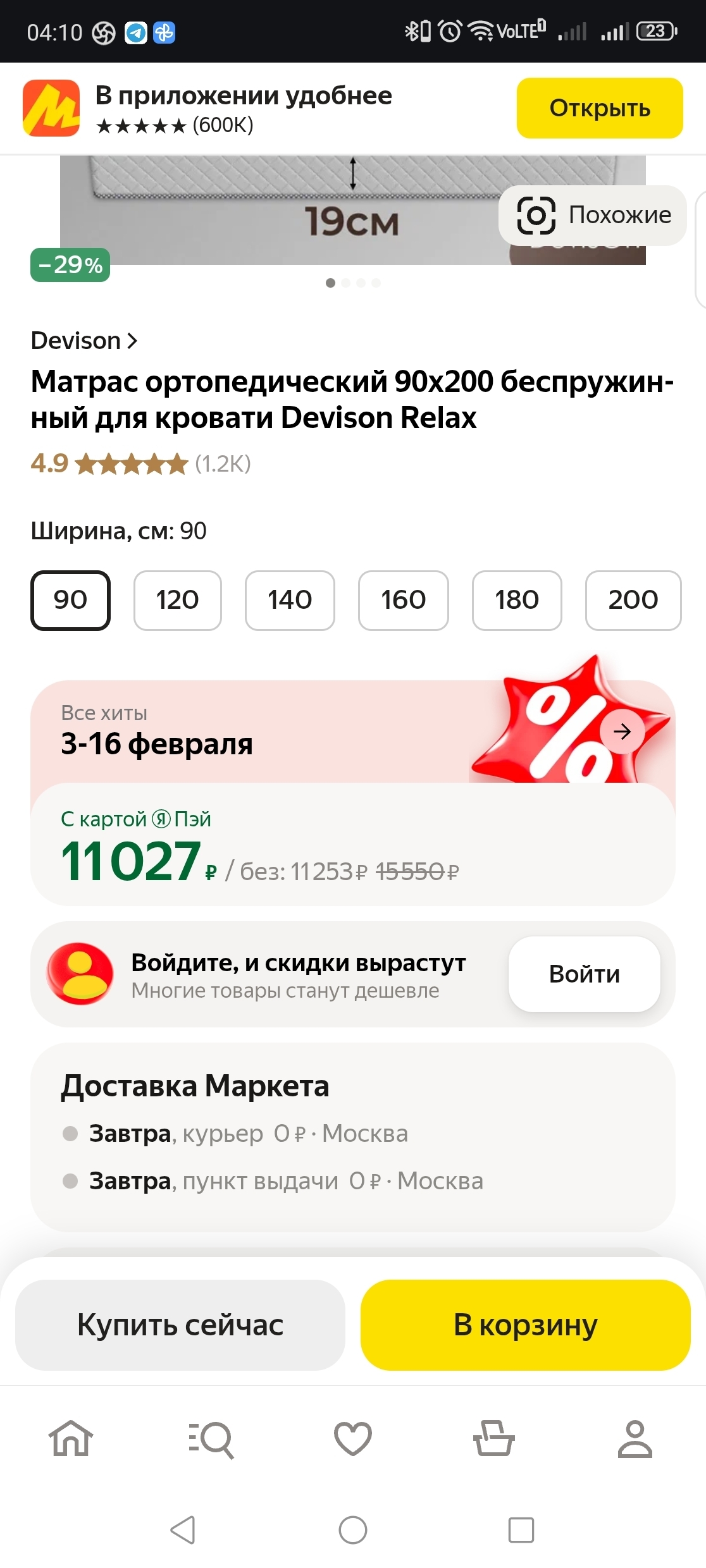Open the Devison brand page
The height and width of the screenshot is (1568, 706).
pyautogui.click(x=84, y=341)
